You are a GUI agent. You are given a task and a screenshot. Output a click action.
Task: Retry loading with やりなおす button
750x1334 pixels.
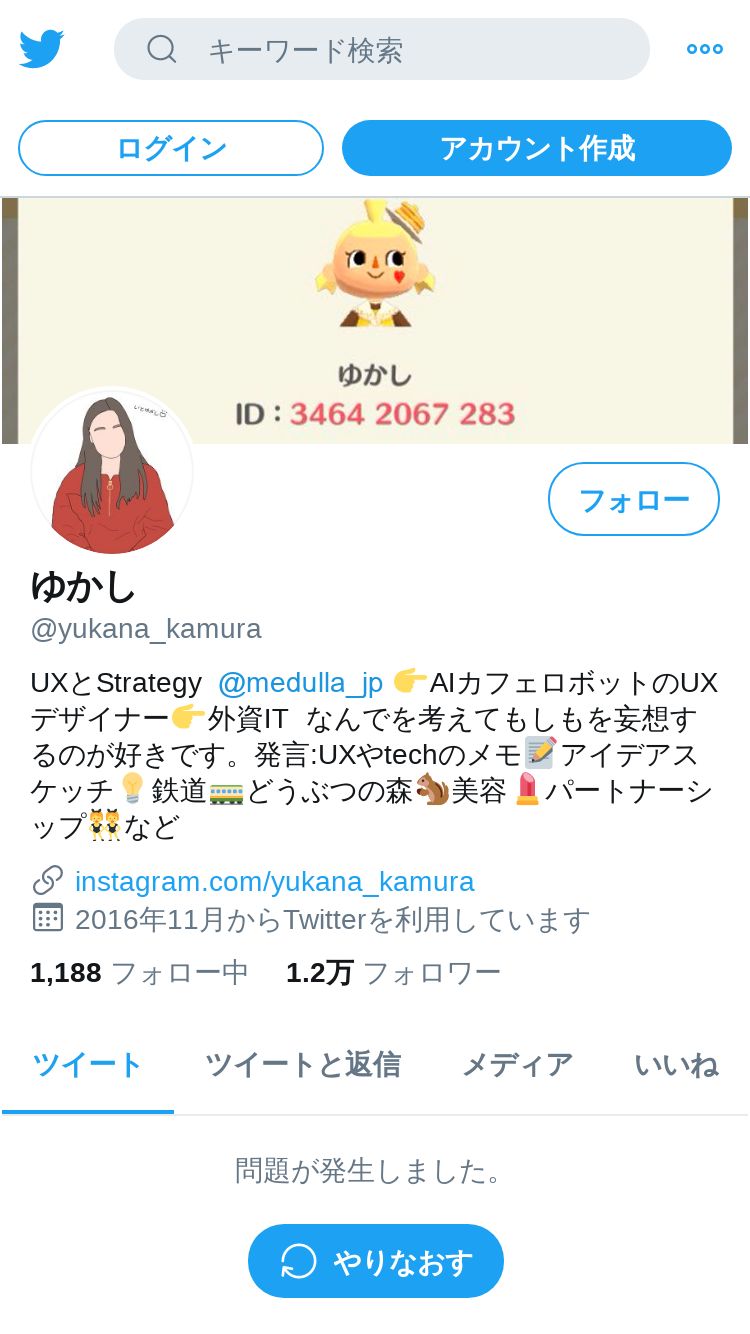coord(376,1261)
